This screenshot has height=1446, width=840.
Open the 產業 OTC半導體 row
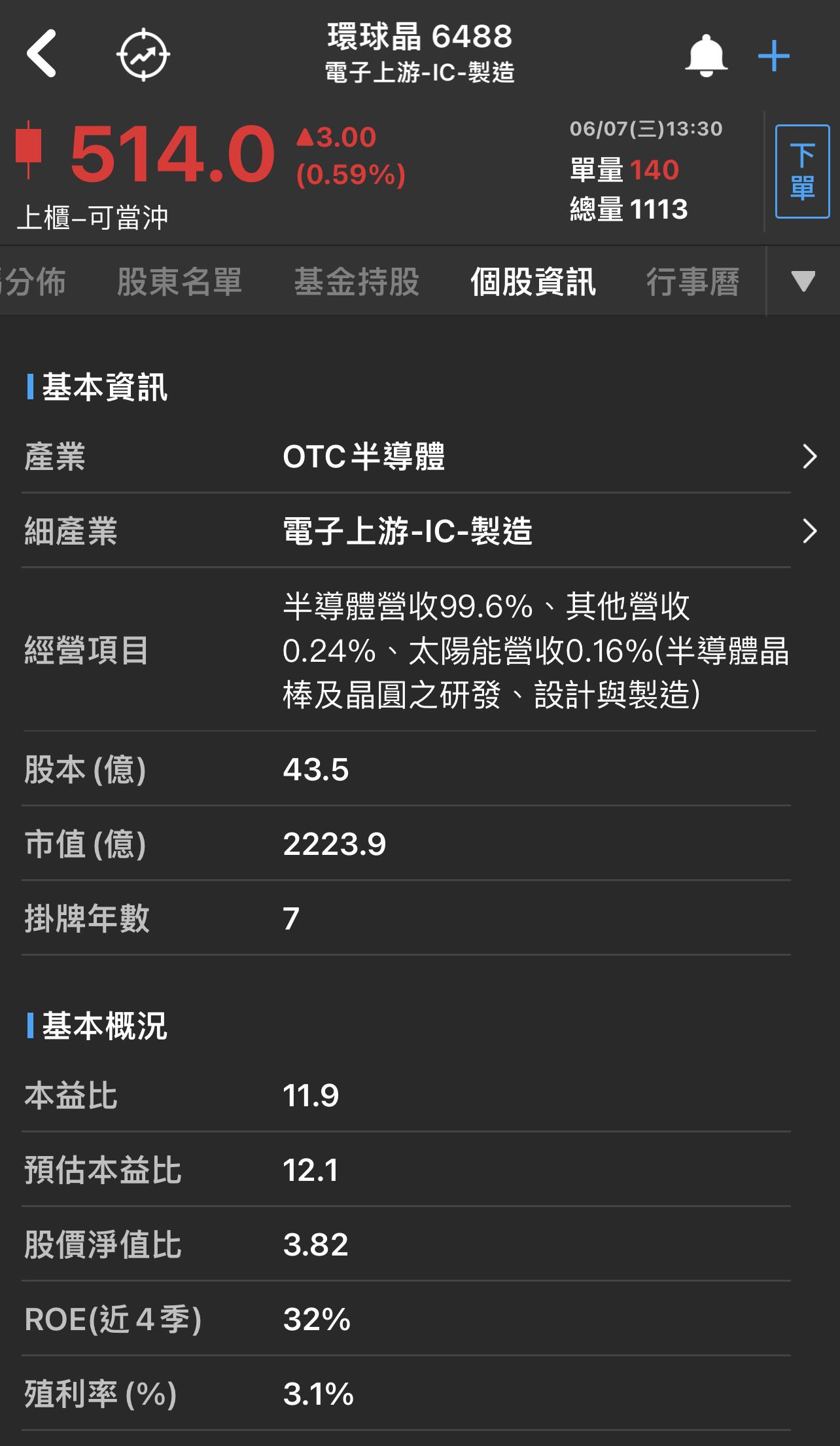419,456
